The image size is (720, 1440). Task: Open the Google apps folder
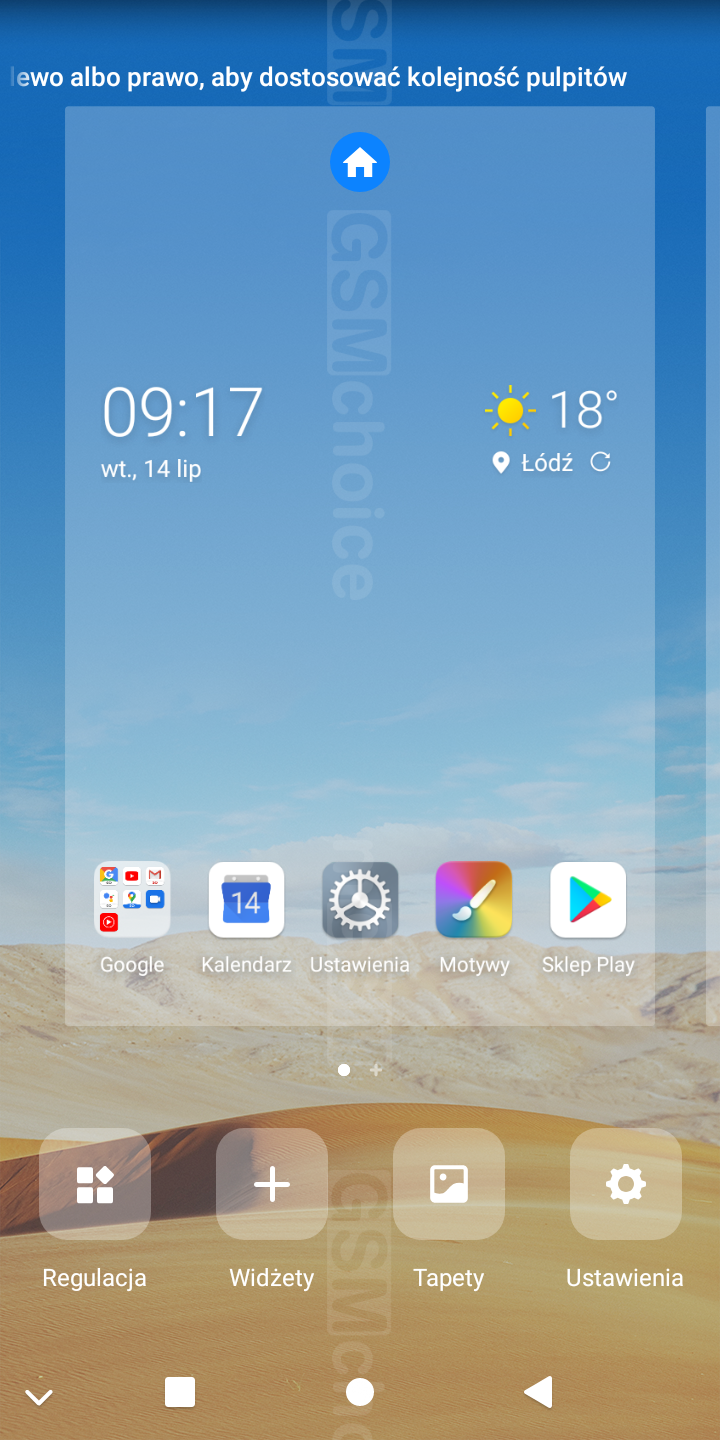click(x=132, y=900)
